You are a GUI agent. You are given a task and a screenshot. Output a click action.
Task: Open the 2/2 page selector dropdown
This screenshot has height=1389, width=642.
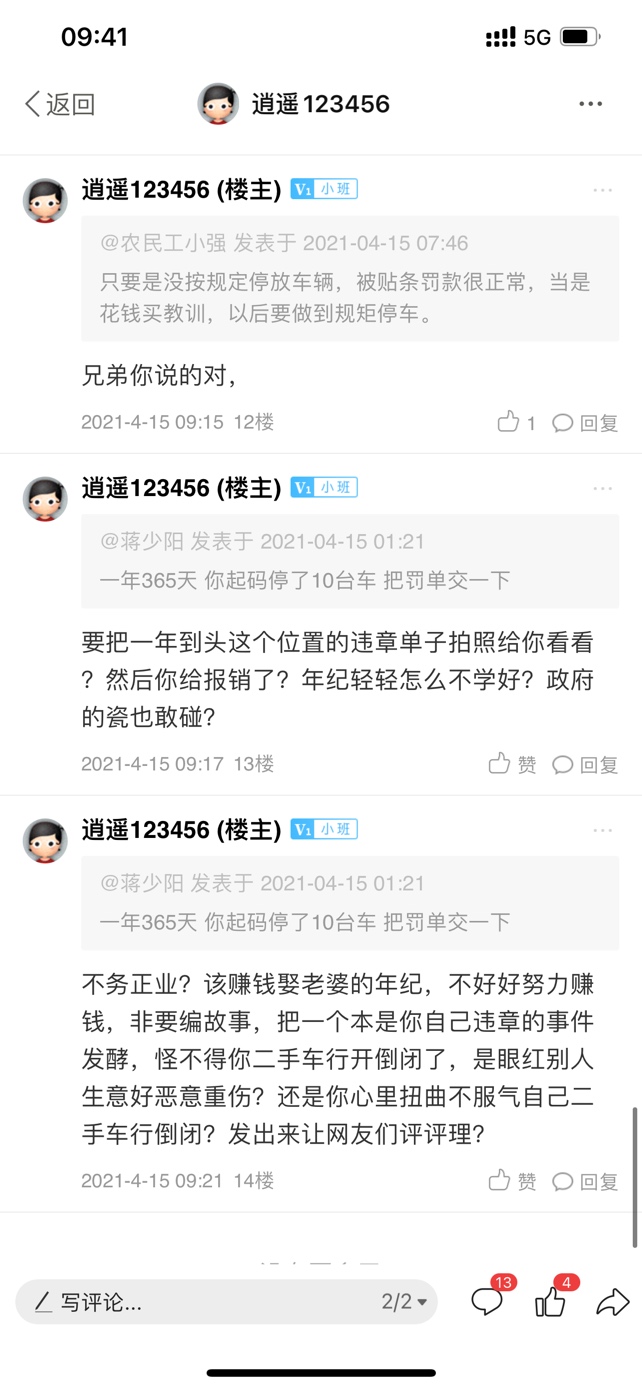[x=404, y=1302]
